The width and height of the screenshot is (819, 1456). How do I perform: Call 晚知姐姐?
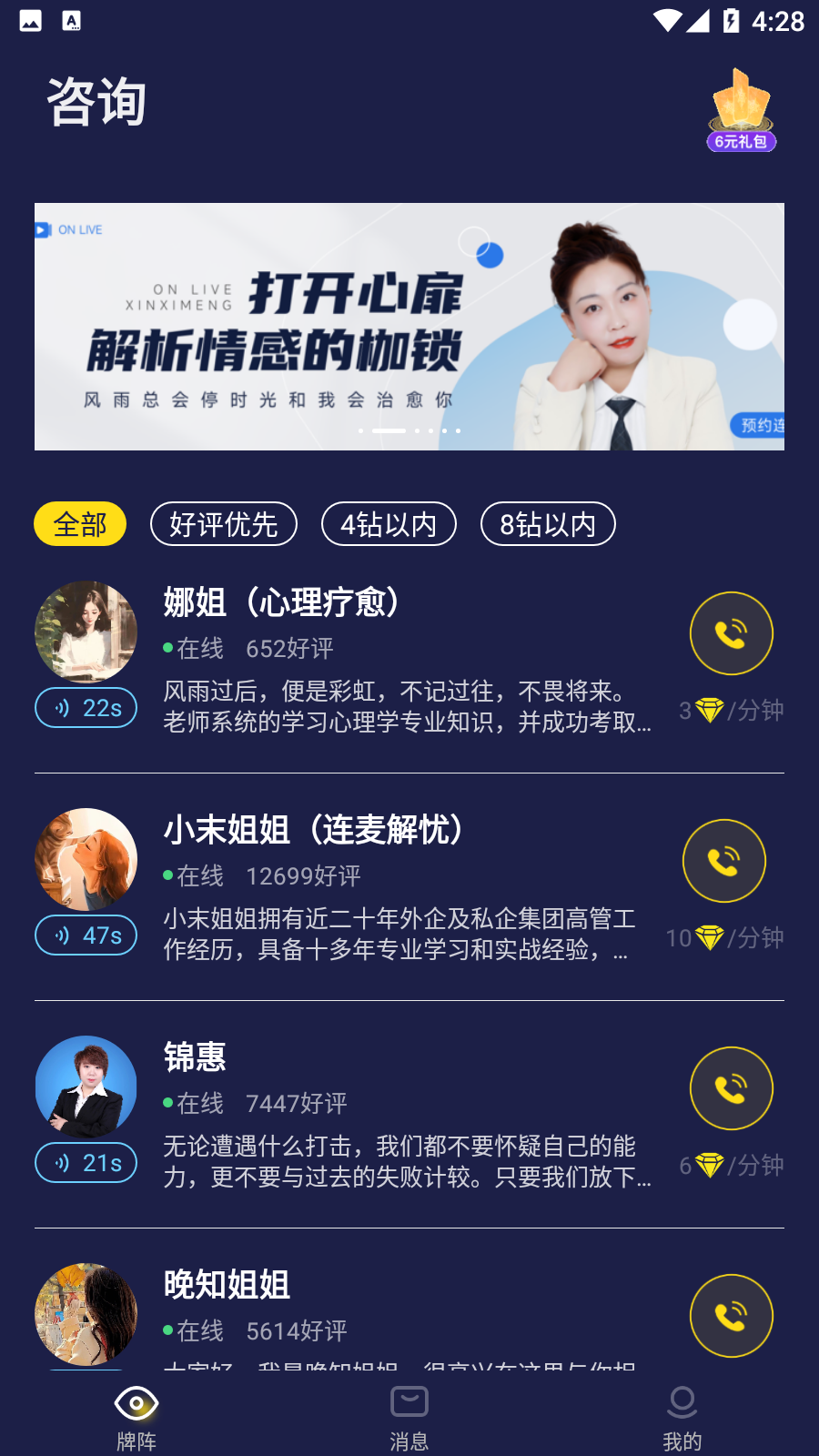pyautogui.click(x=731, y=1316)
